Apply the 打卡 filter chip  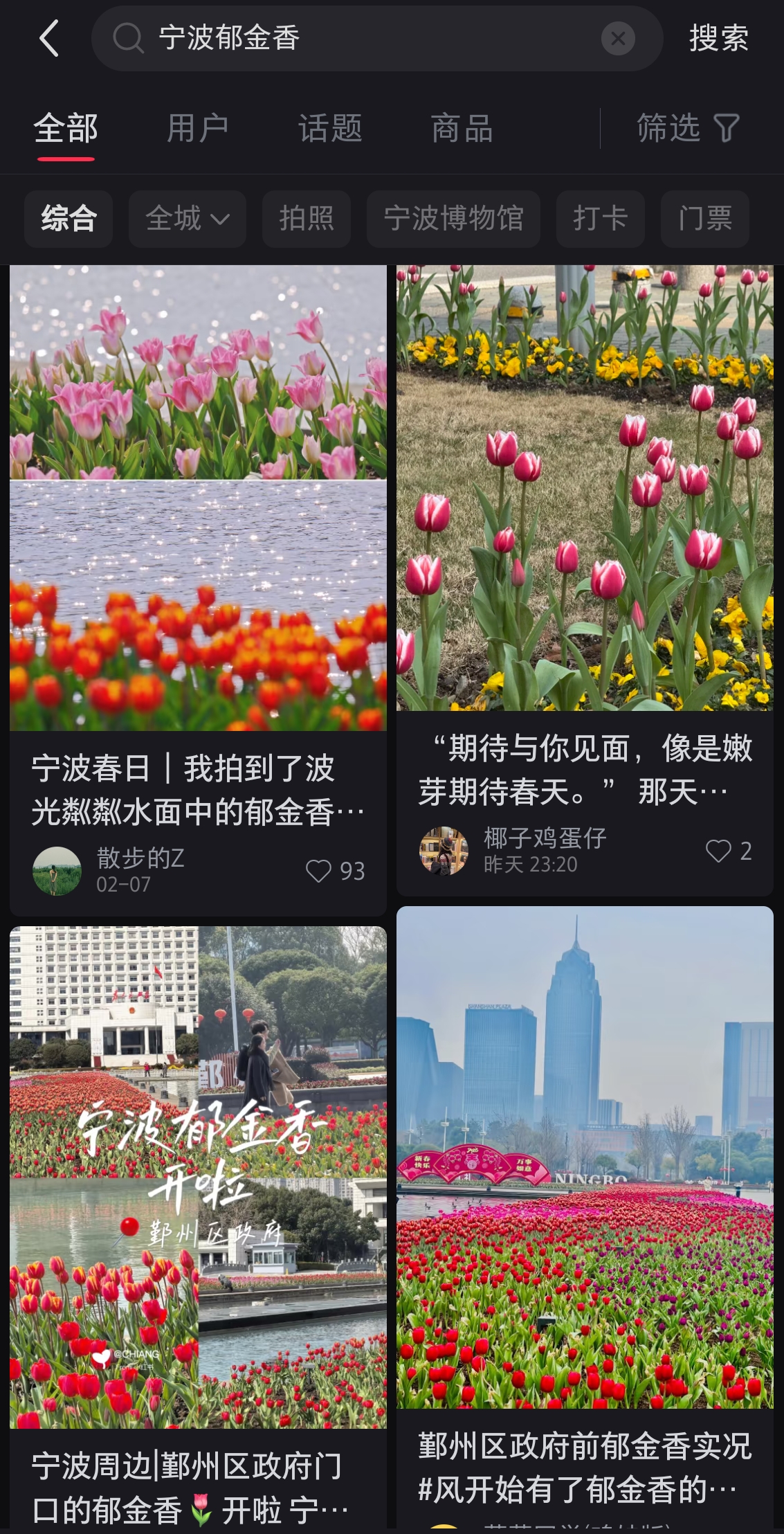(x=601, y=219)
